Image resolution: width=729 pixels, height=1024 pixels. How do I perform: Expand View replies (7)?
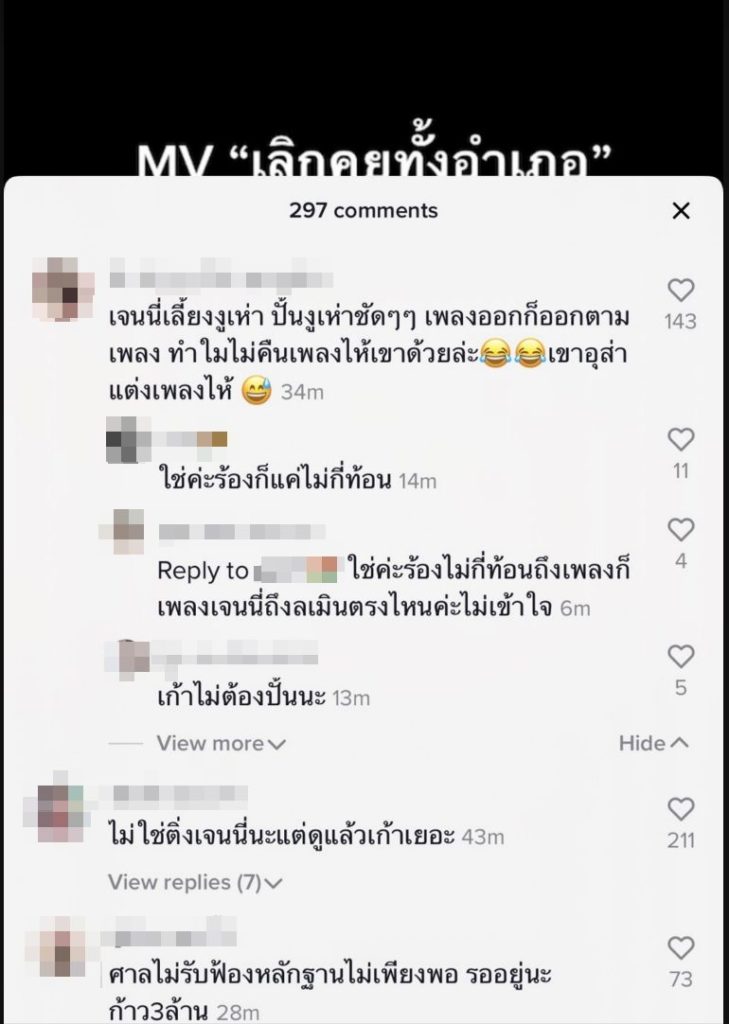point(195,882)
